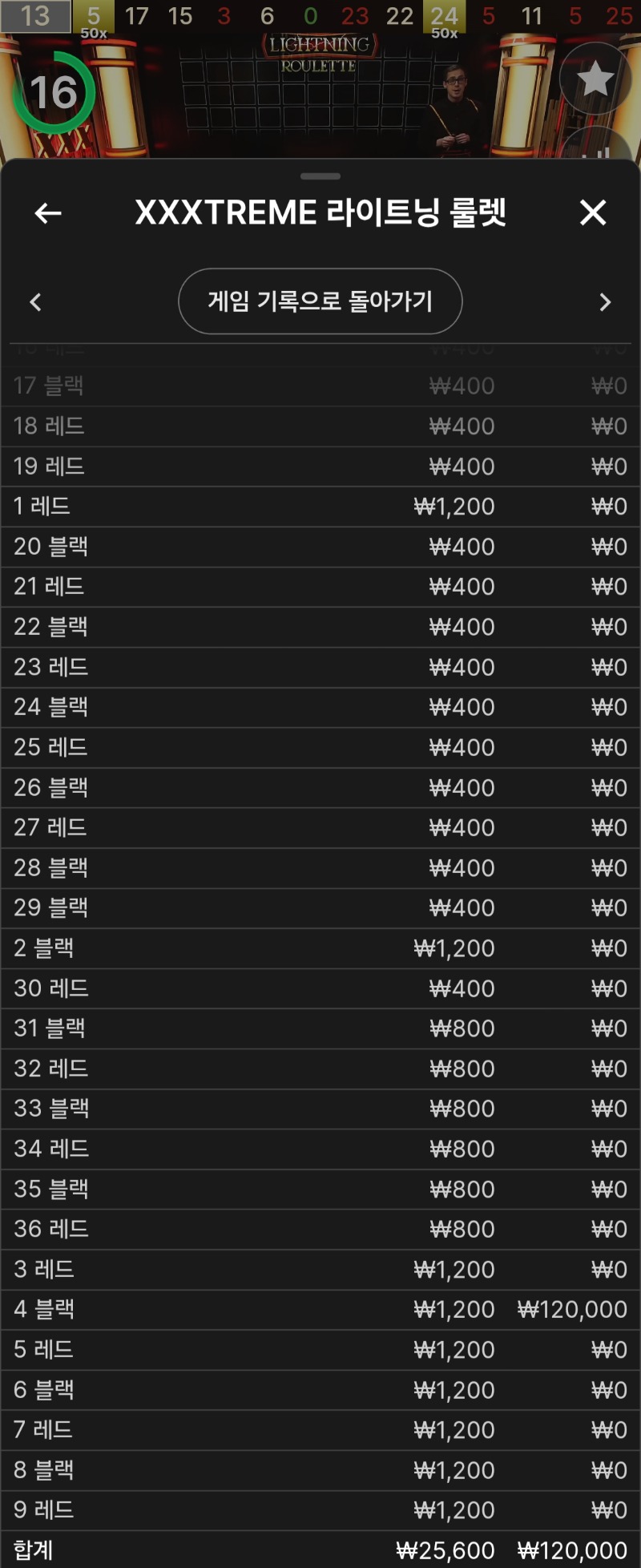Close the XXXTREME 라이트닝 룰렛 panel
The height and width of the screenshot is (1568, 641).
593,213
